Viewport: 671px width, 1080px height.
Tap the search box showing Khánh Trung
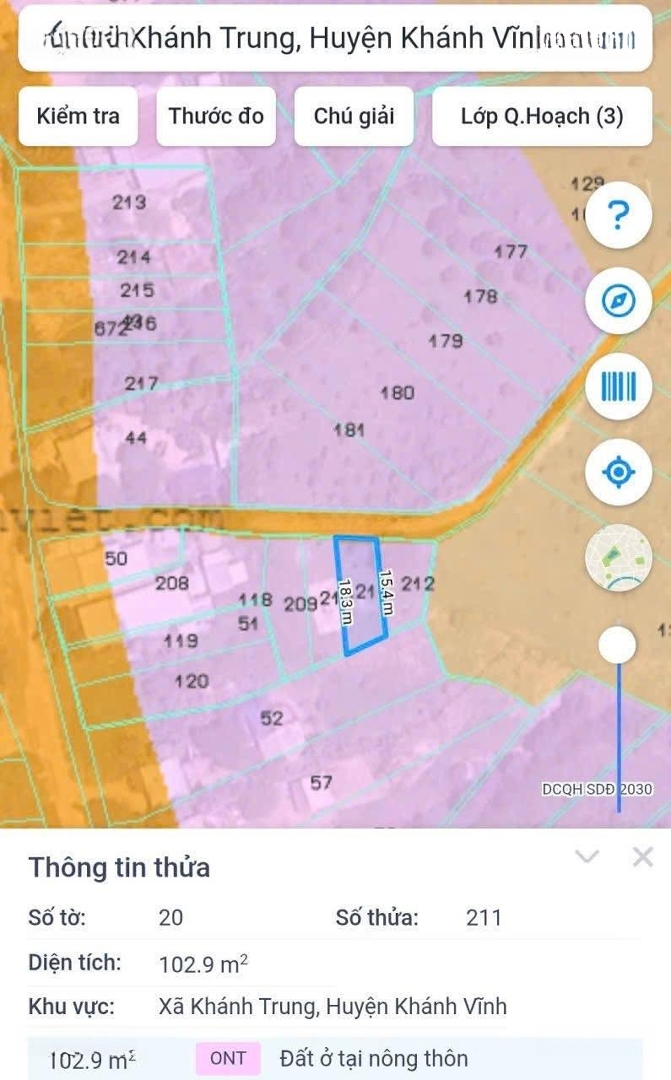[335, 40]
